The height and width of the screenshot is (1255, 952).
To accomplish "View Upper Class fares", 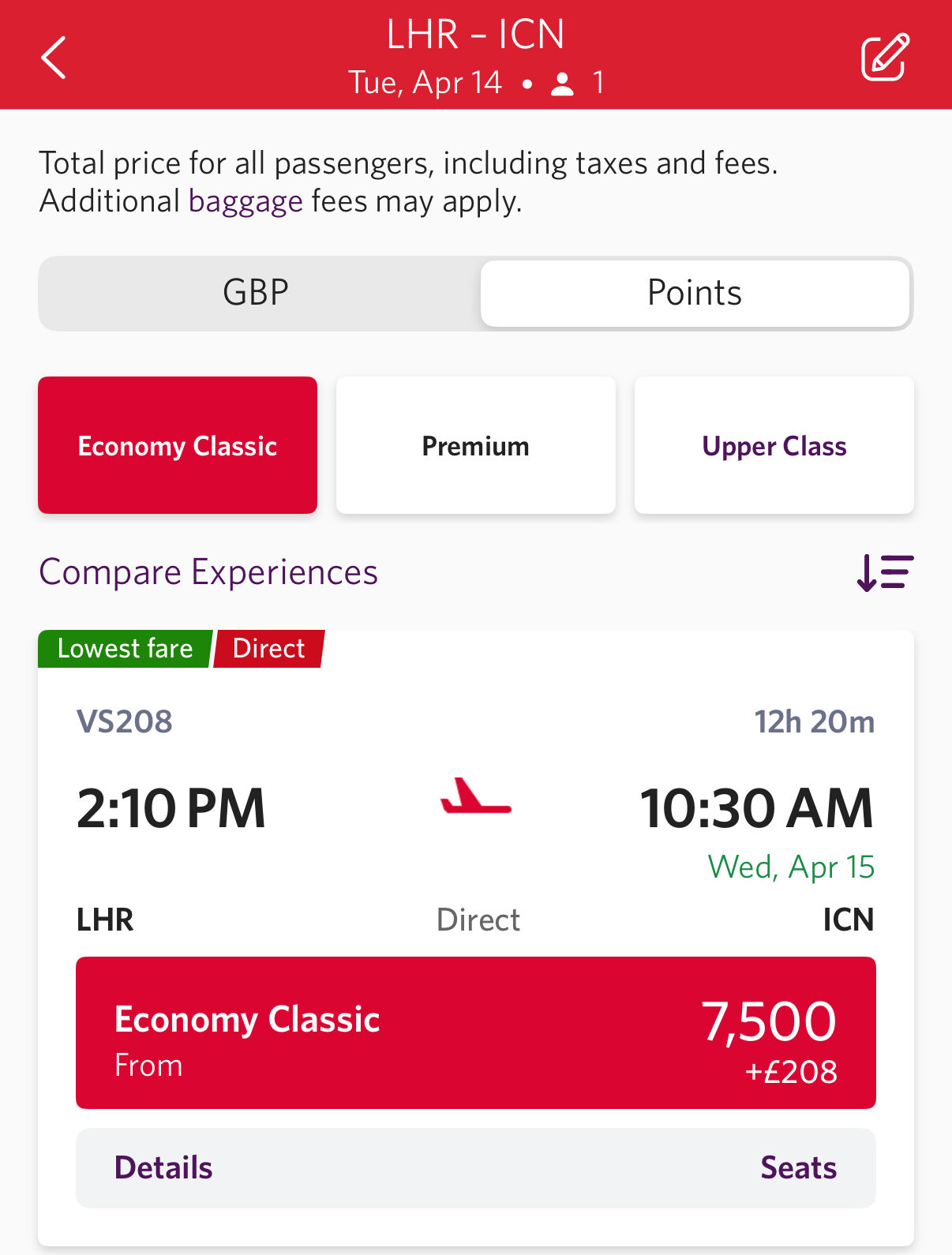I will click(x=774, y=446).
